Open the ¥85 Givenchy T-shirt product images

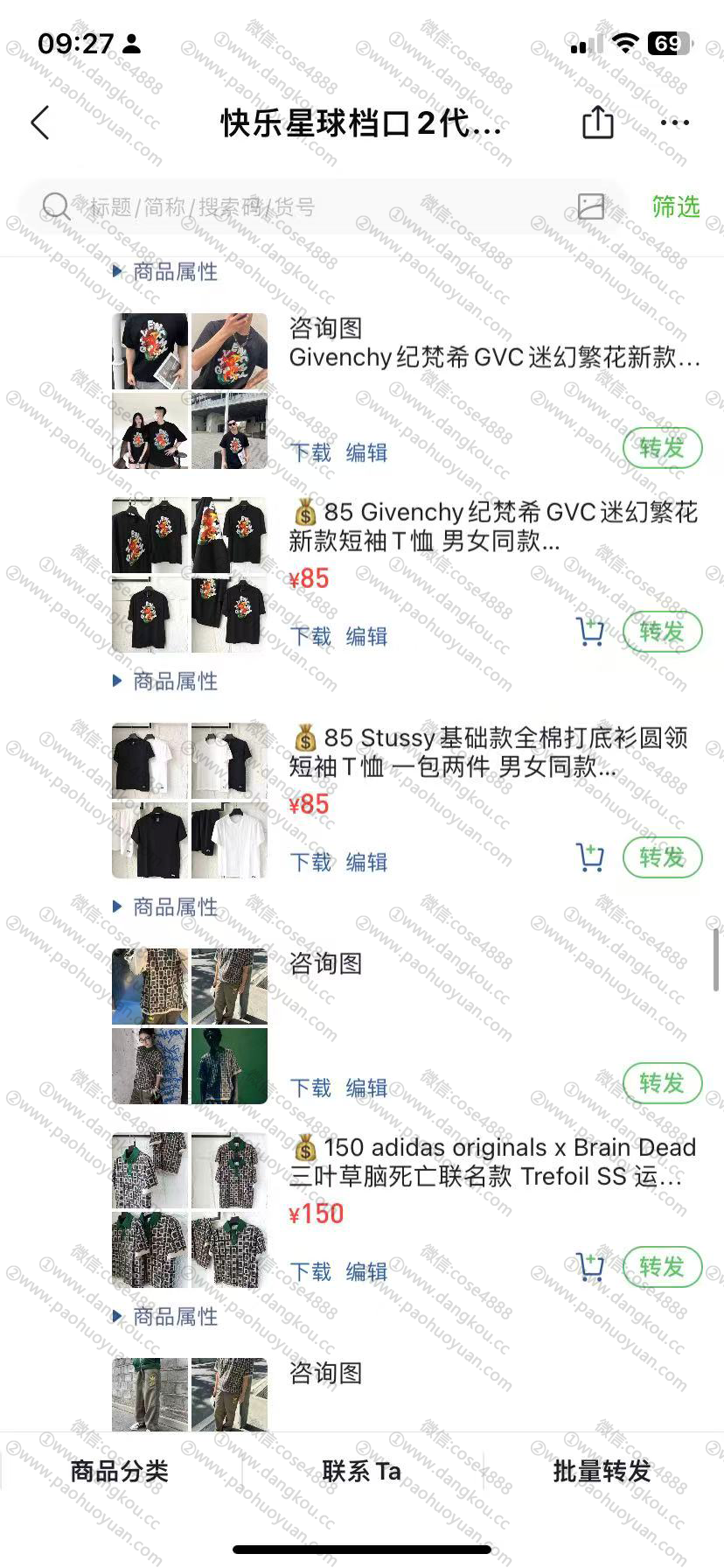pos(190,575)
